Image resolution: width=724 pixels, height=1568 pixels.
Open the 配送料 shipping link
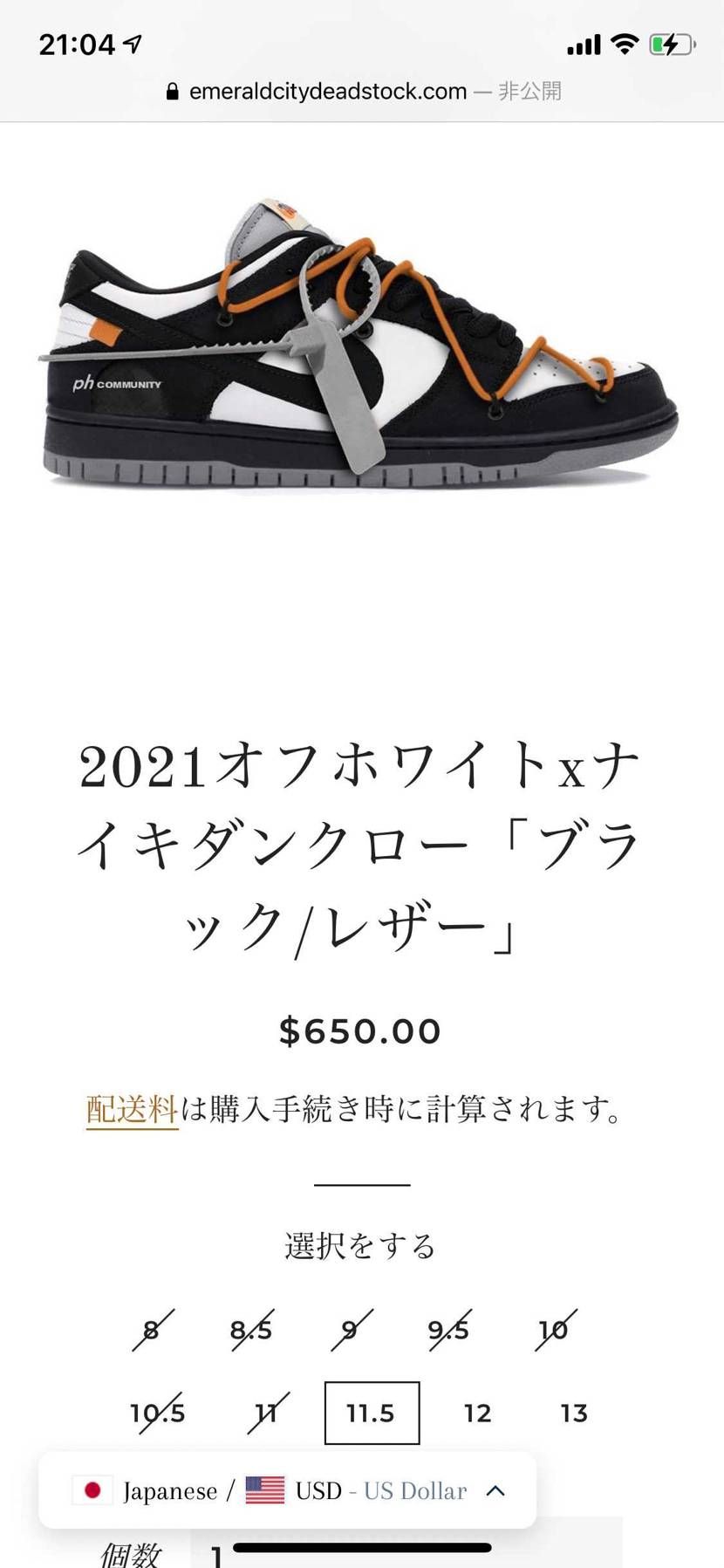pyautogui.click(x=131, y=1106)
